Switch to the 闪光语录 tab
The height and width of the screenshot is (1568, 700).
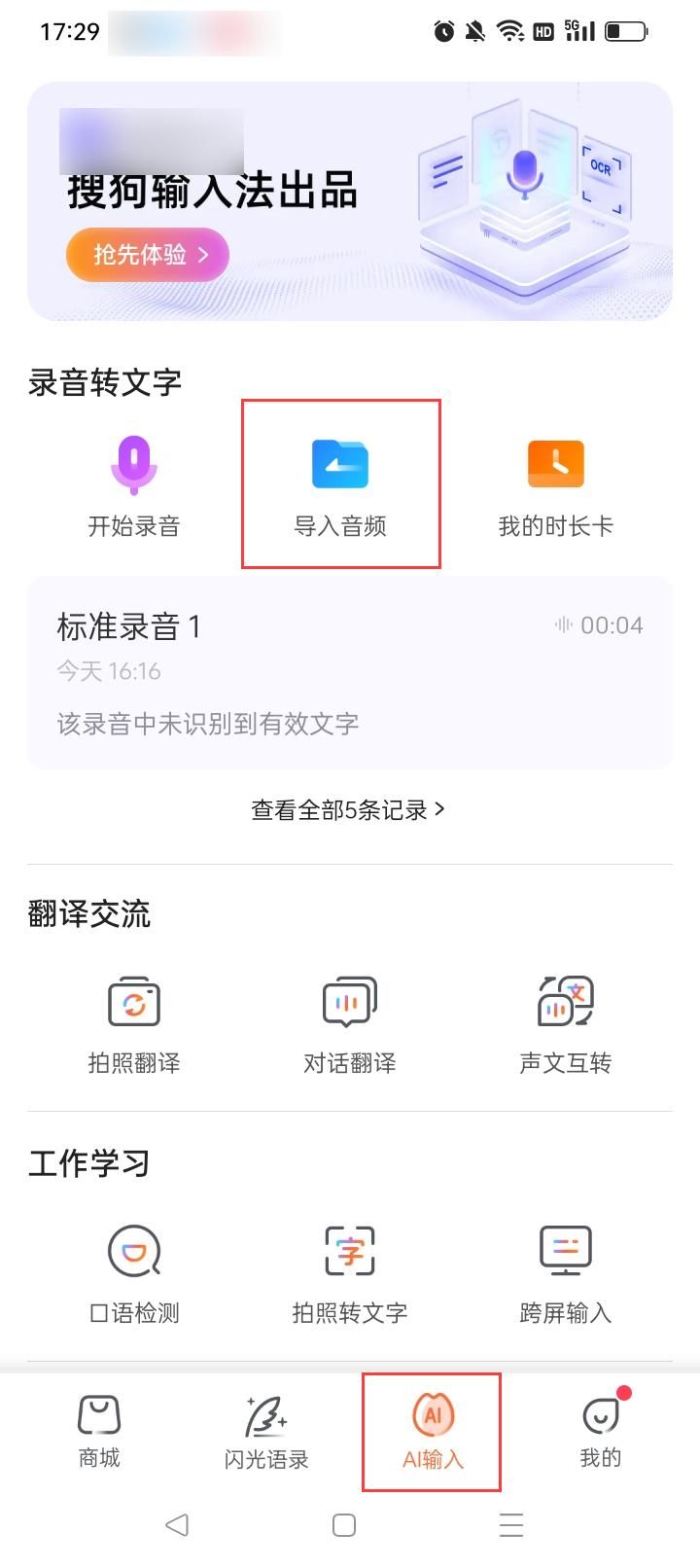[x=266, y=1432]
